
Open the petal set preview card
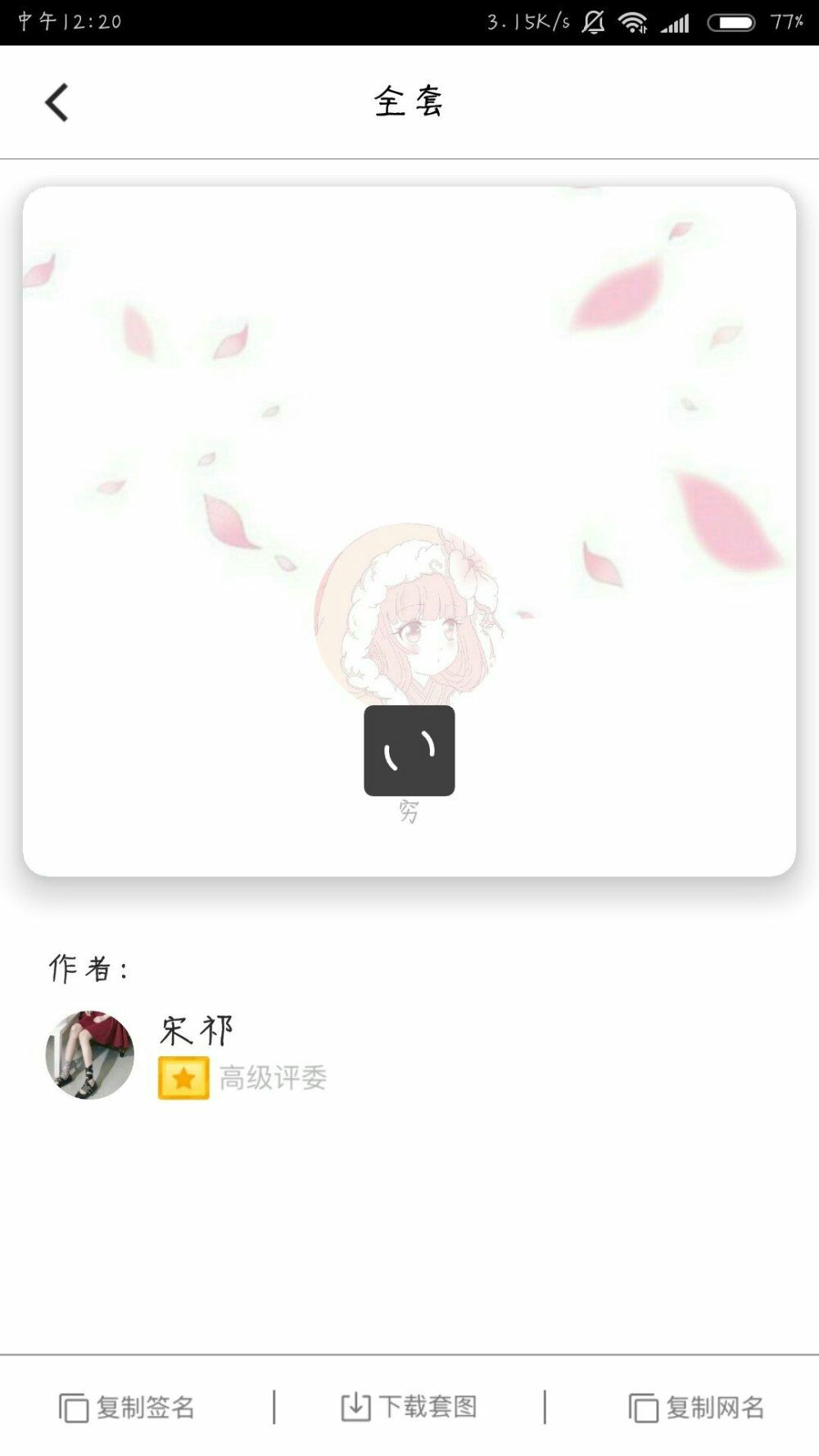click(x=409, y=531)
